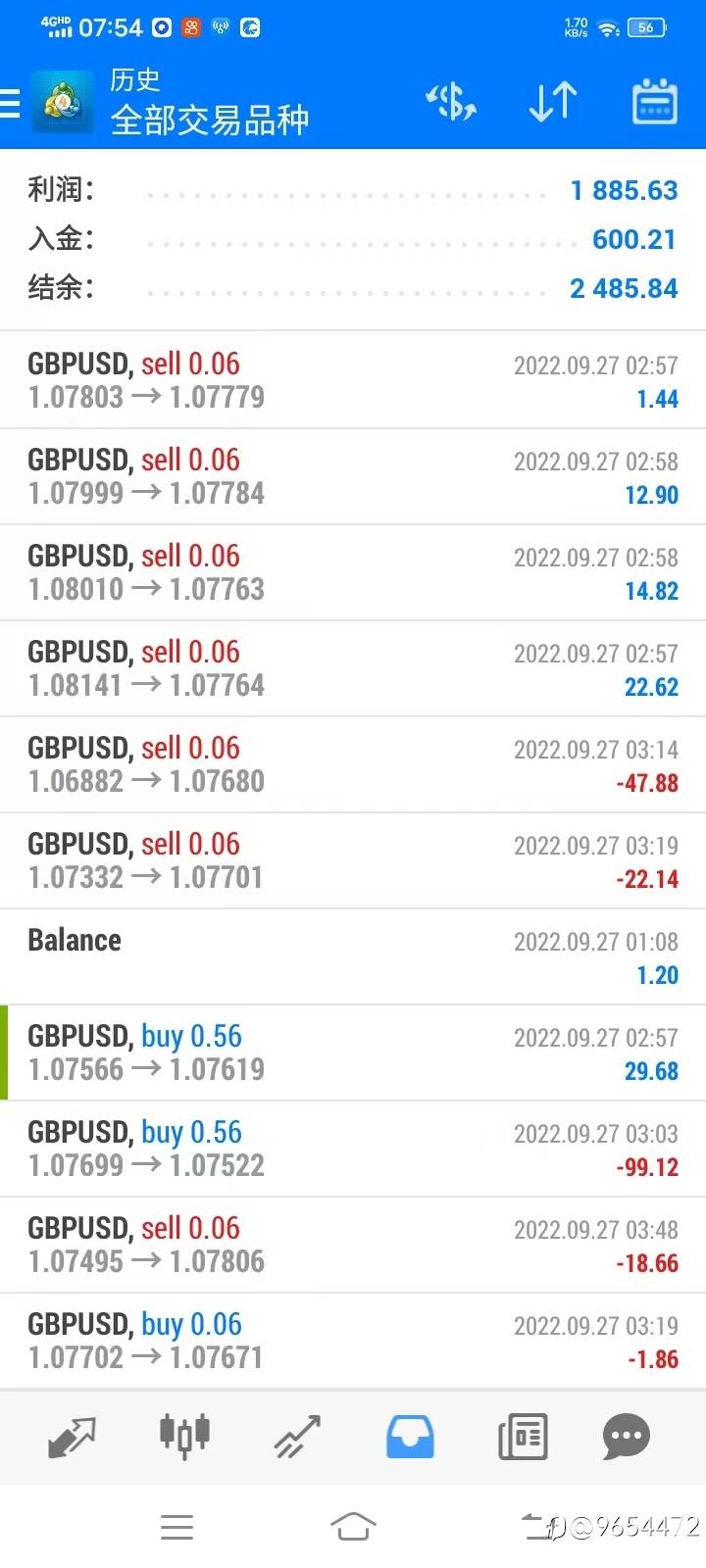Viewport: 706px width, 1568px height.
Task: Open the buy 0.56 trade with profit 29.68
Action: [353, 1053]
